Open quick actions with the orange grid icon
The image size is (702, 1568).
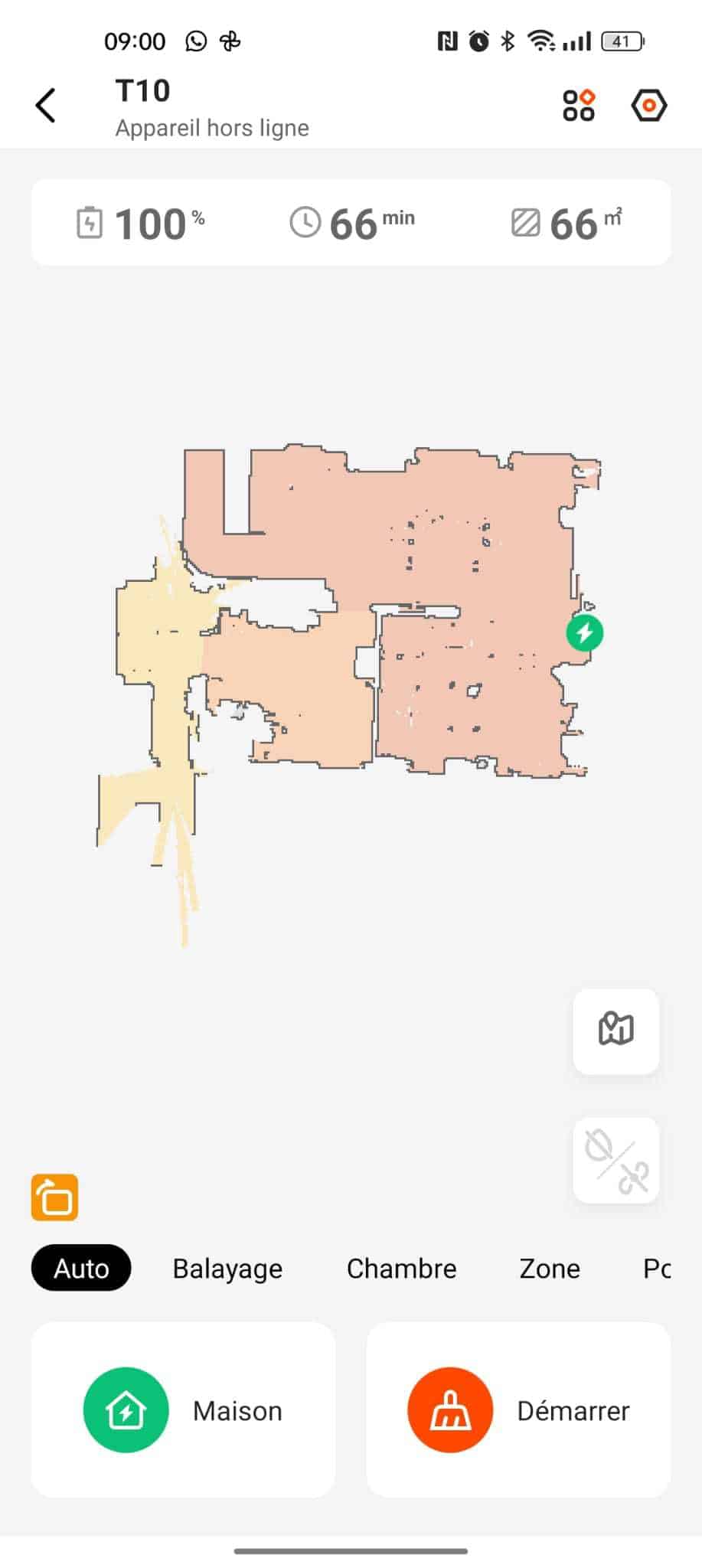[579, 105]
